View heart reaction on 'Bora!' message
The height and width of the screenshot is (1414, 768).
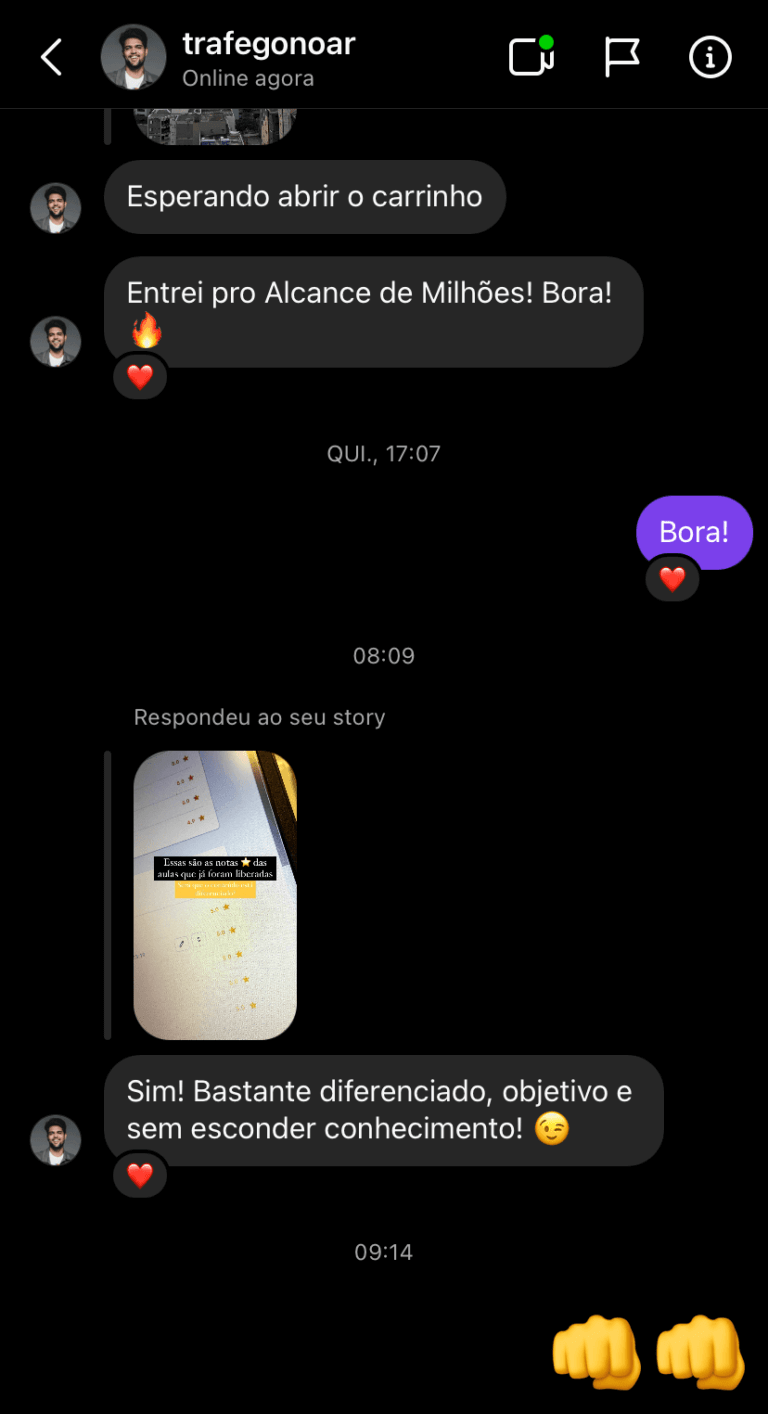pyautogui.click(x=672, y=579)
